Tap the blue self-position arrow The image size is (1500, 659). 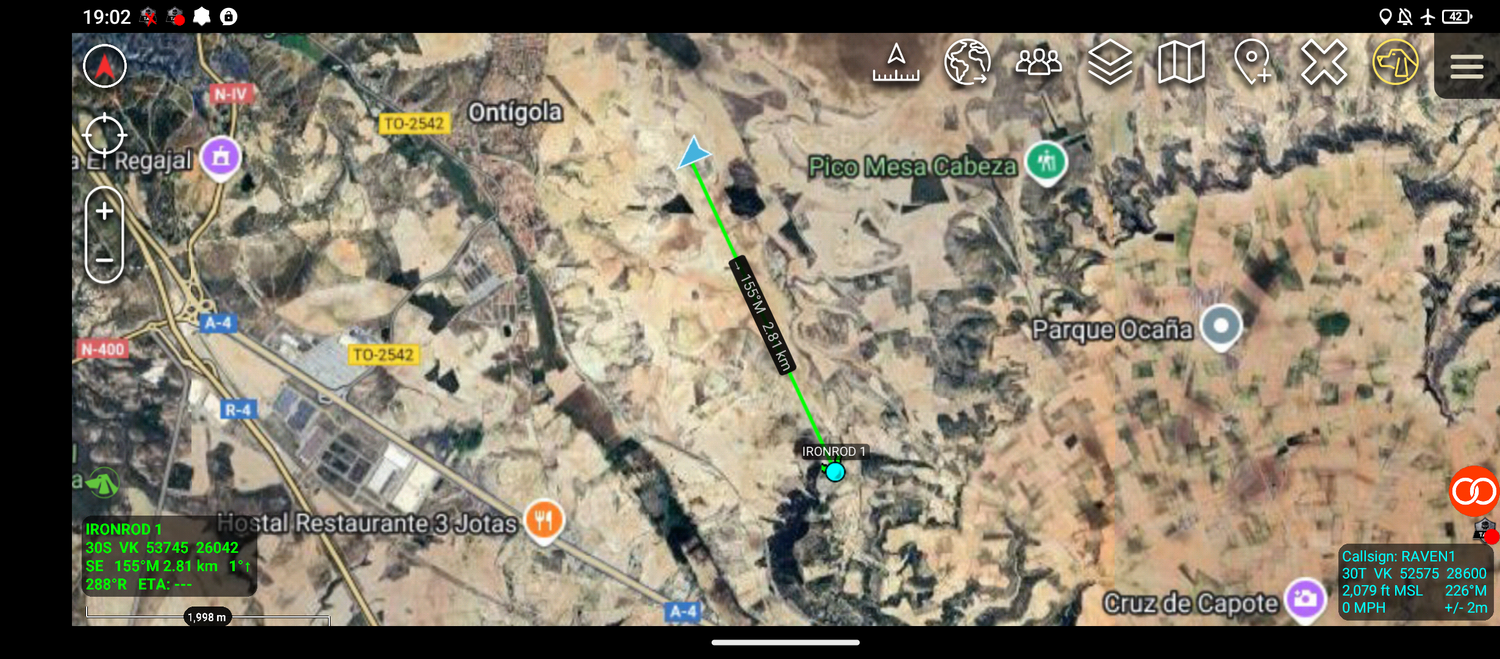click(x=693, y=153)
